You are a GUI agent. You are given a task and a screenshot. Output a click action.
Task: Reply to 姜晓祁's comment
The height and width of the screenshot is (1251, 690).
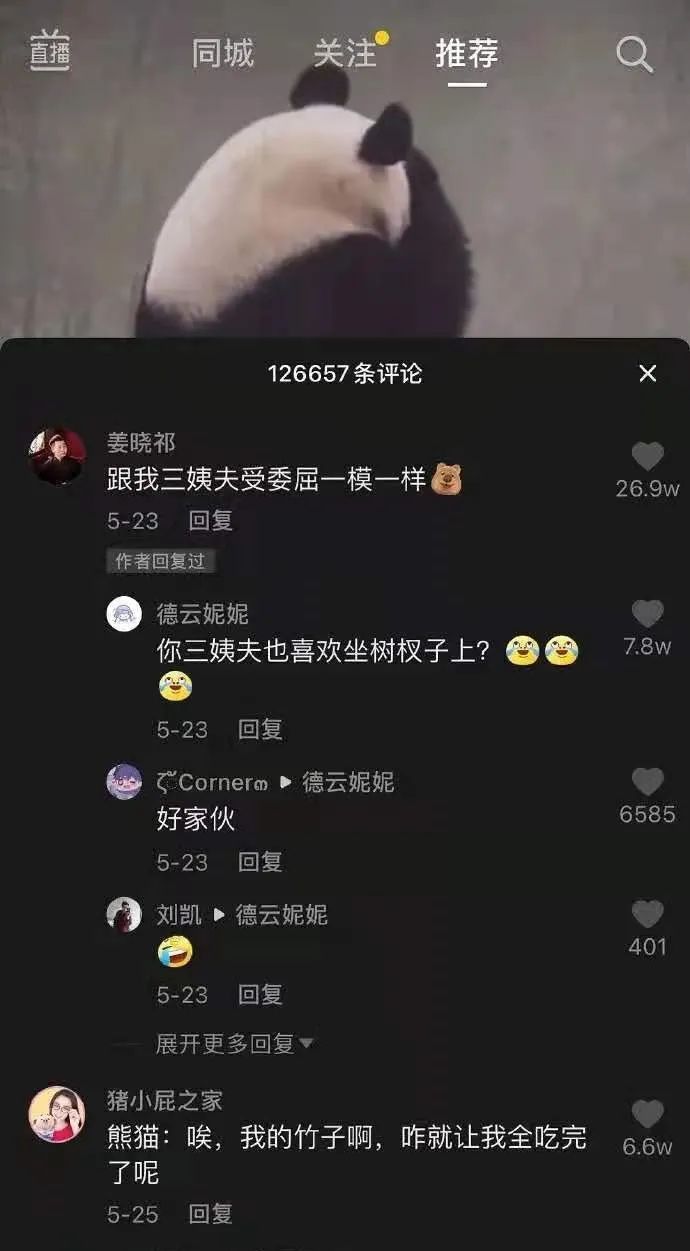(x=210, y=520)
